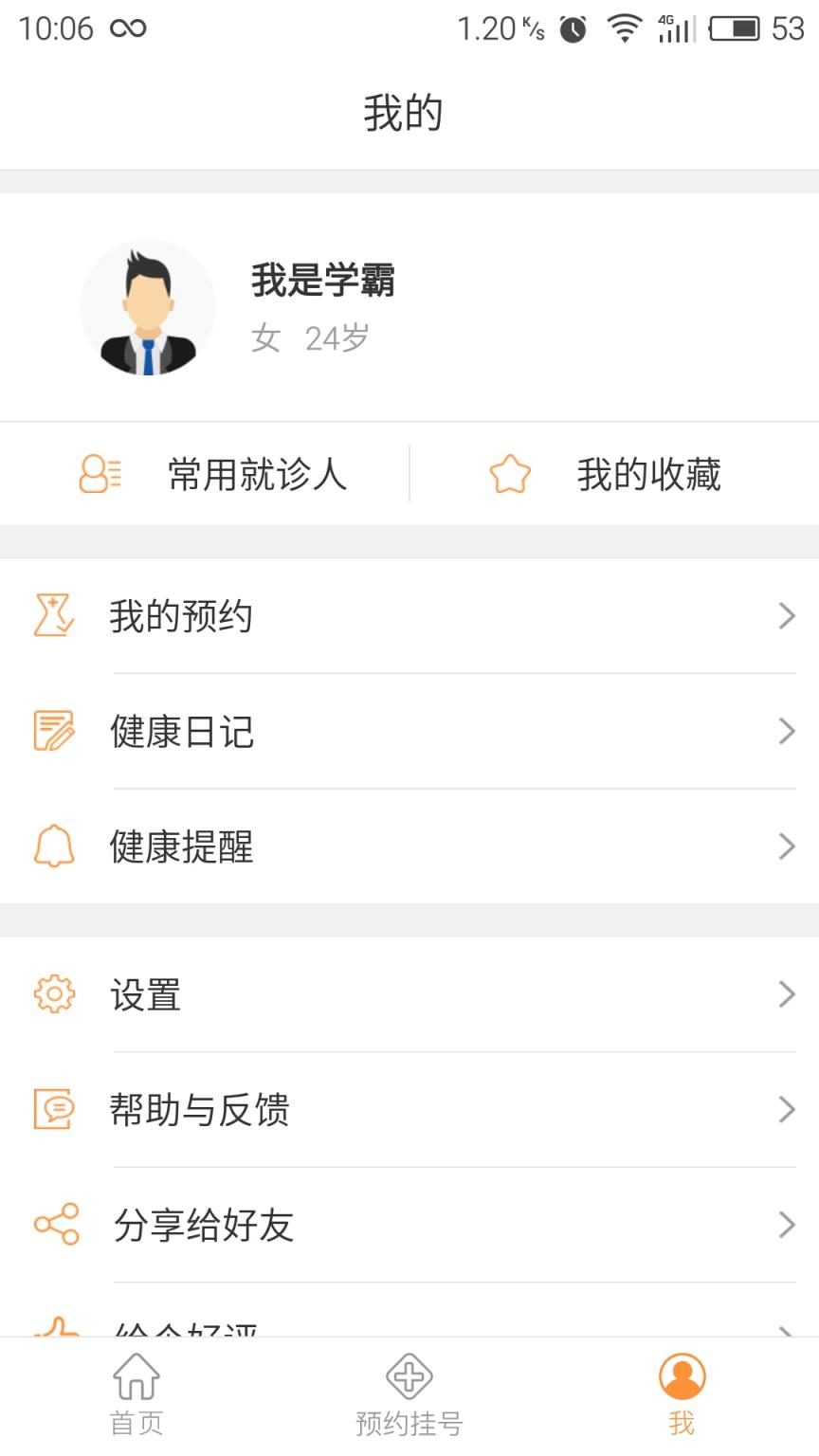Click the 健康日记 notebook icon
This screenshot has width=819, height=1456.
[x=54, y=731]
